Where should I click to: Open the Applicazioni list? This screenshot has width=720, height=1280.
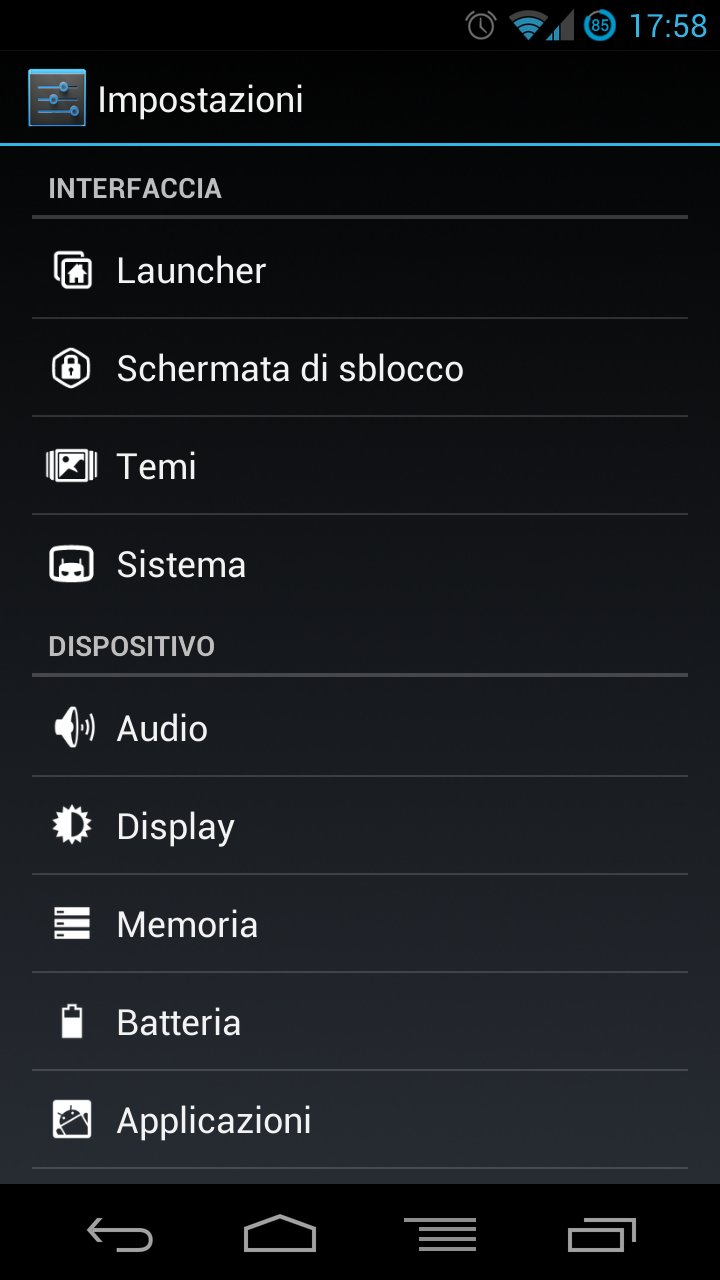coord(360,1120)
